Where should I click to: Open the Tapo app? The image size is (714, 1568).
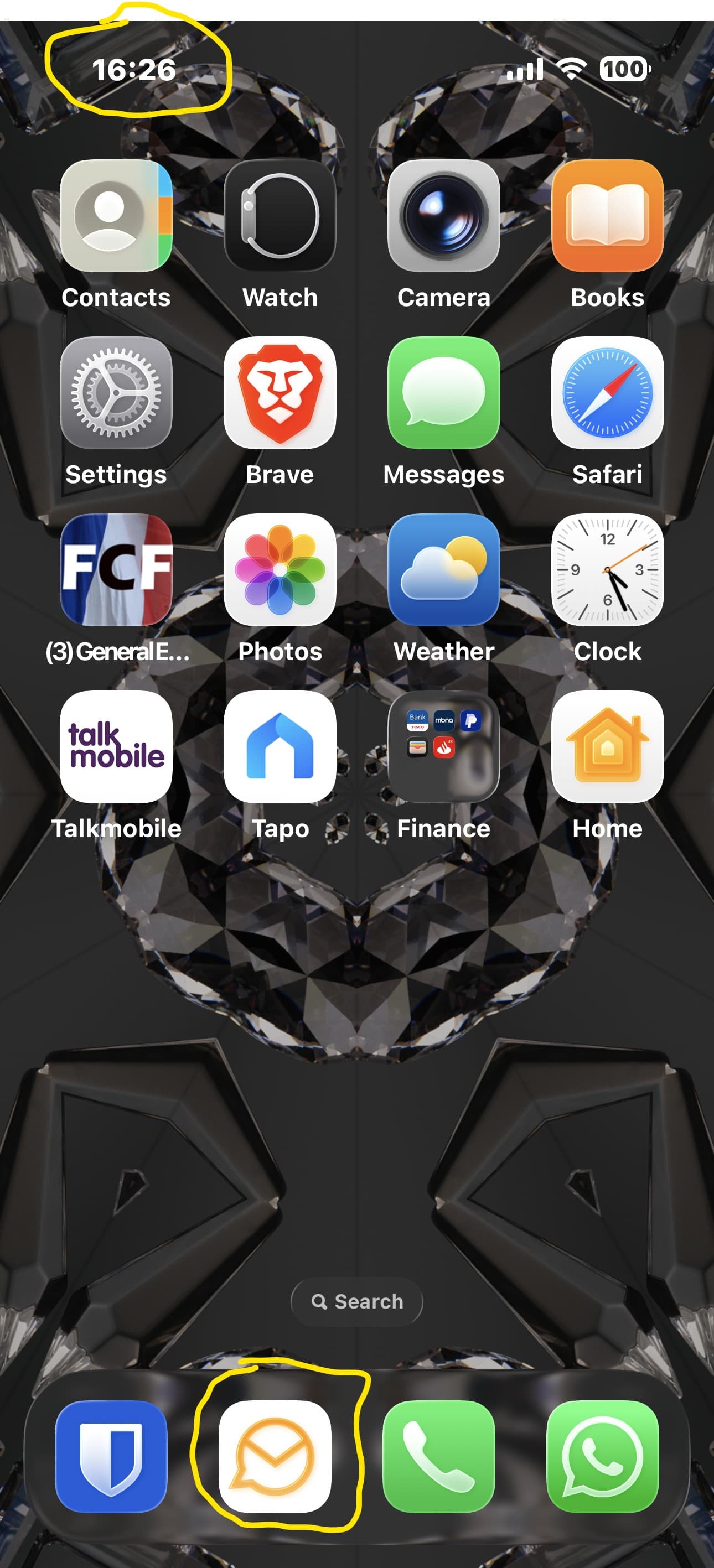280,747
